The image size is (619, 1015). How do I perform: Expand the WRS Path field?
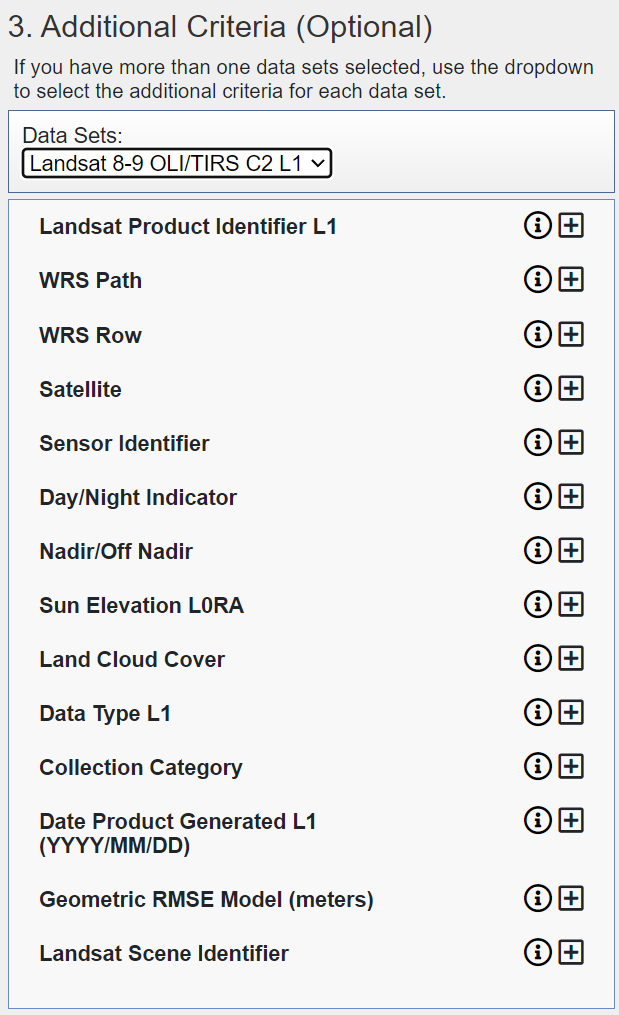pos(571,280)
